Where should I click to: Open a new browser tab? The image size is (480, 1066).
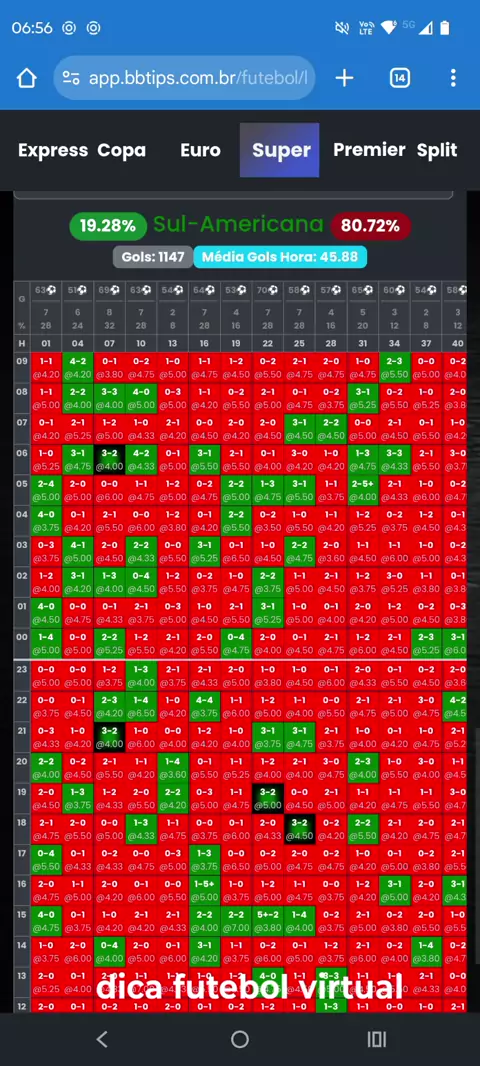point(345,78)
